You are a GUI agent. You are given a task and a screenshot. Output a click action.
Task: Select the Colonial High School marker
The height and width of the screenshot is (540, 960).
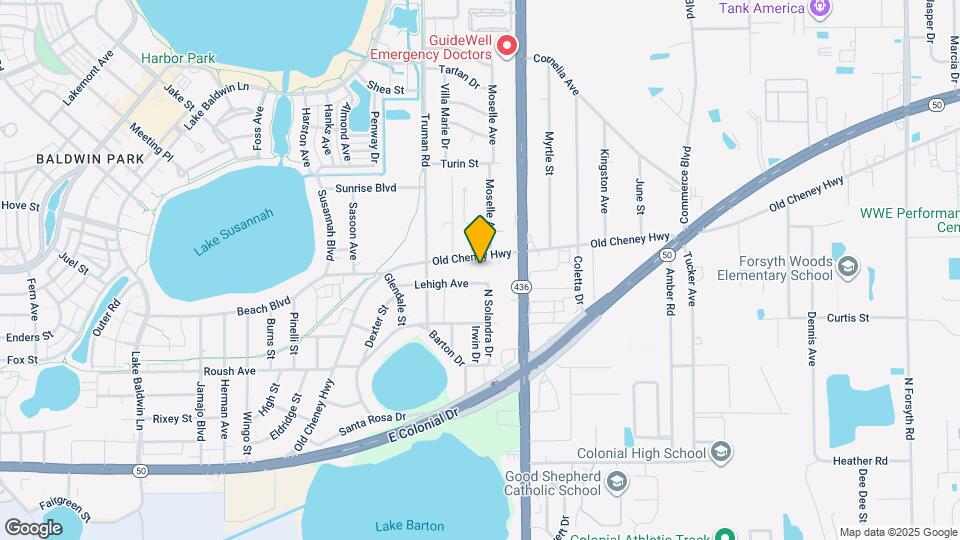coord(722,453)
